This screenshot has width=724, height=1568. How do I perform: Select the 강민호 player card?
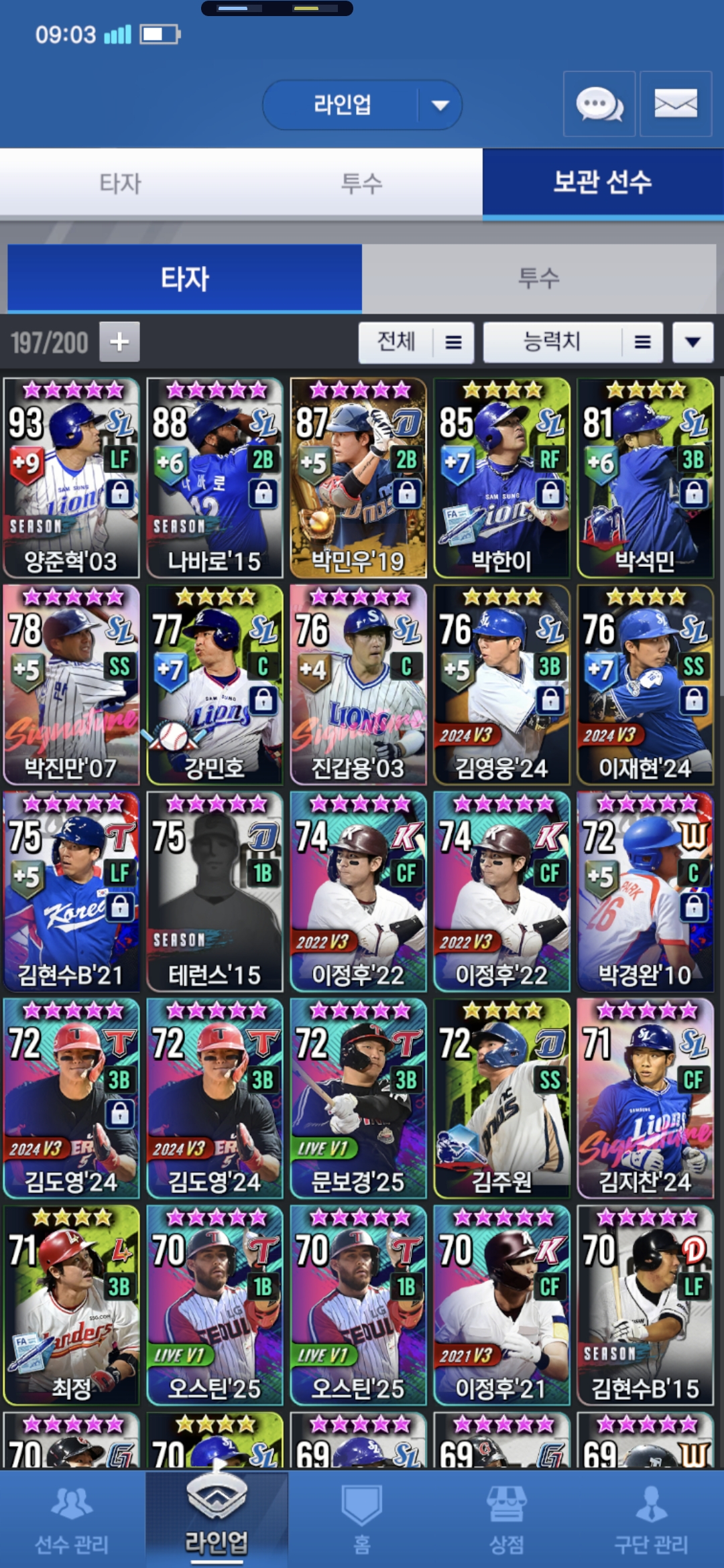215,685
